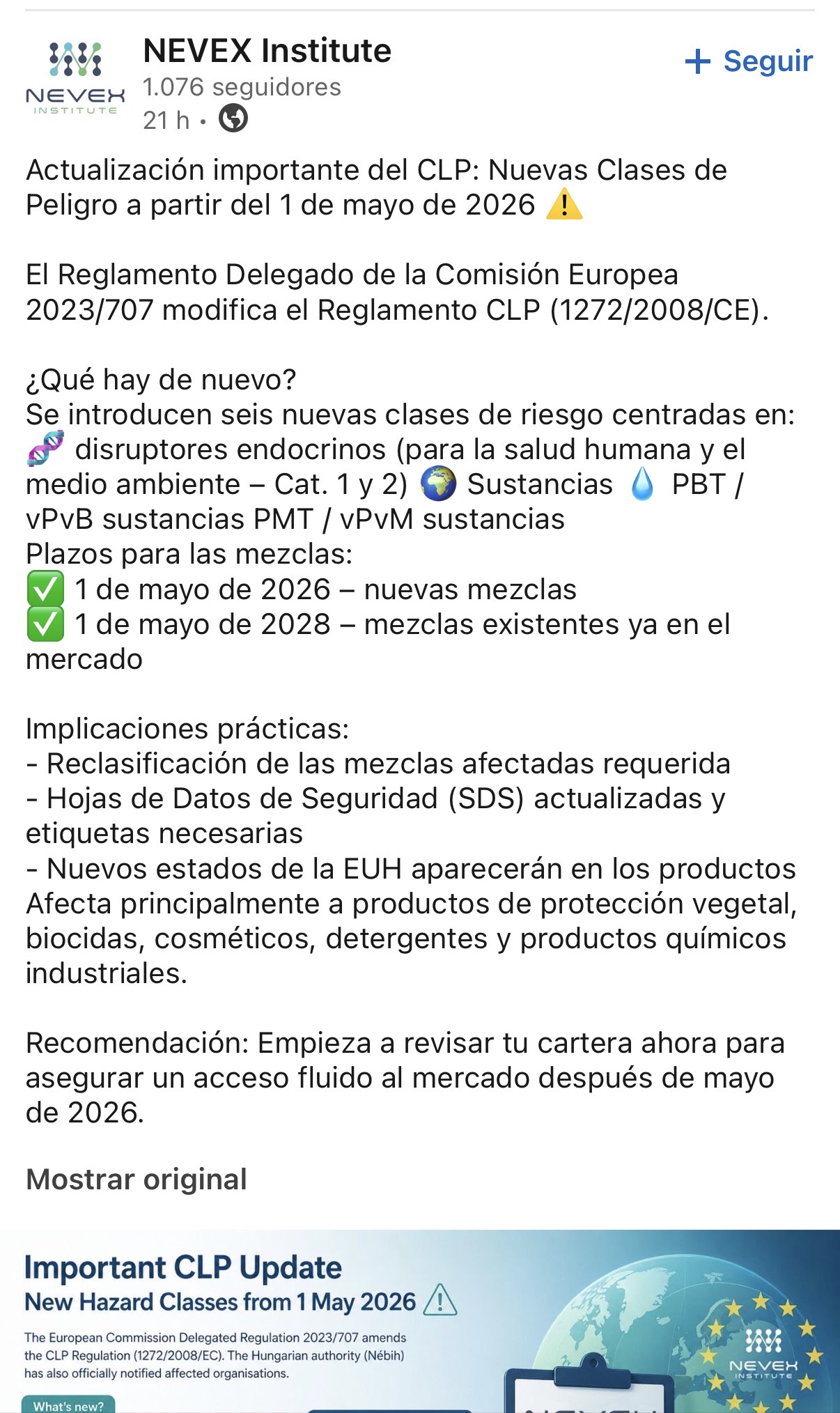This screenshot has height=1413, width=840.
Task: Show the original untranslated post text
Action: [x=137, y=1180]
